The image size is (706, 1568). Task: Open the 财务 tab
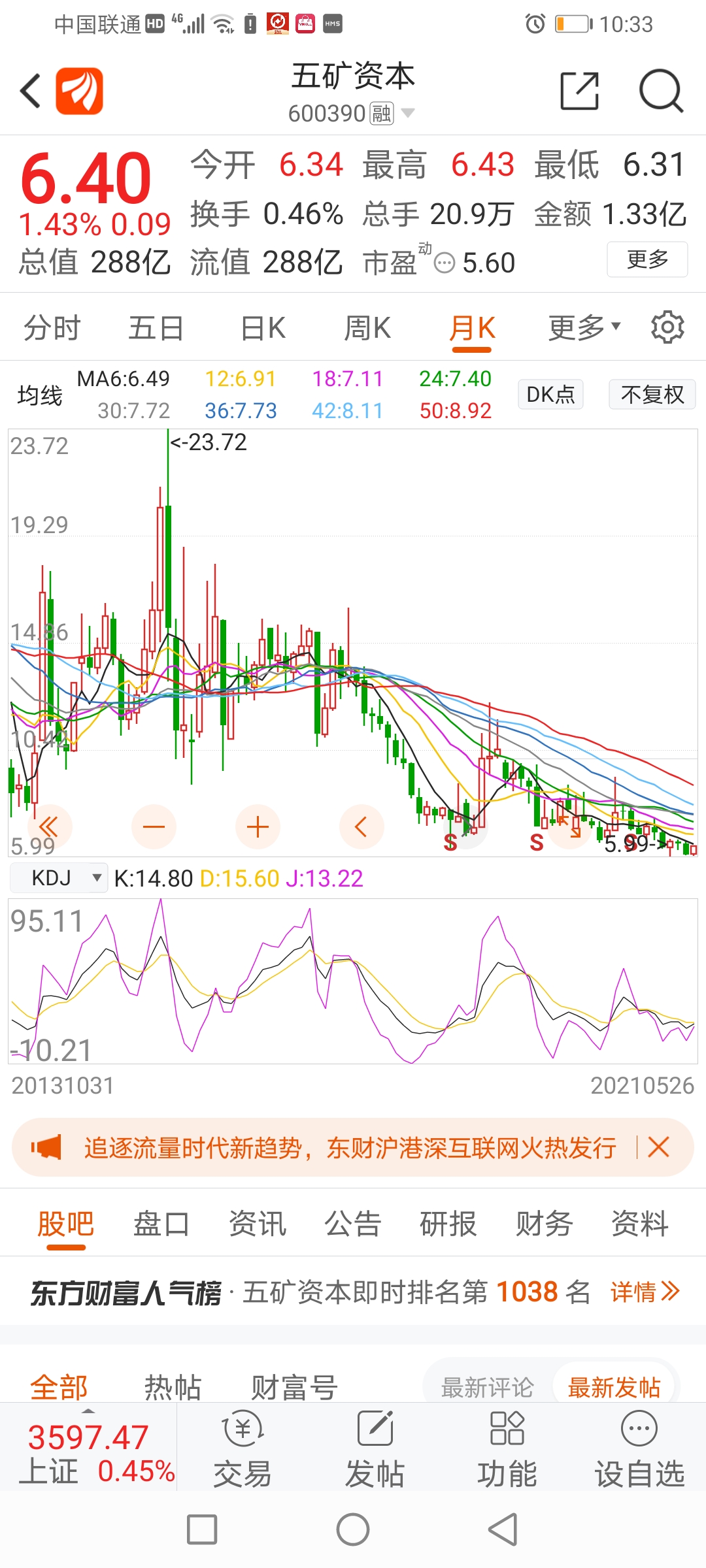(x=544, y=1224)
